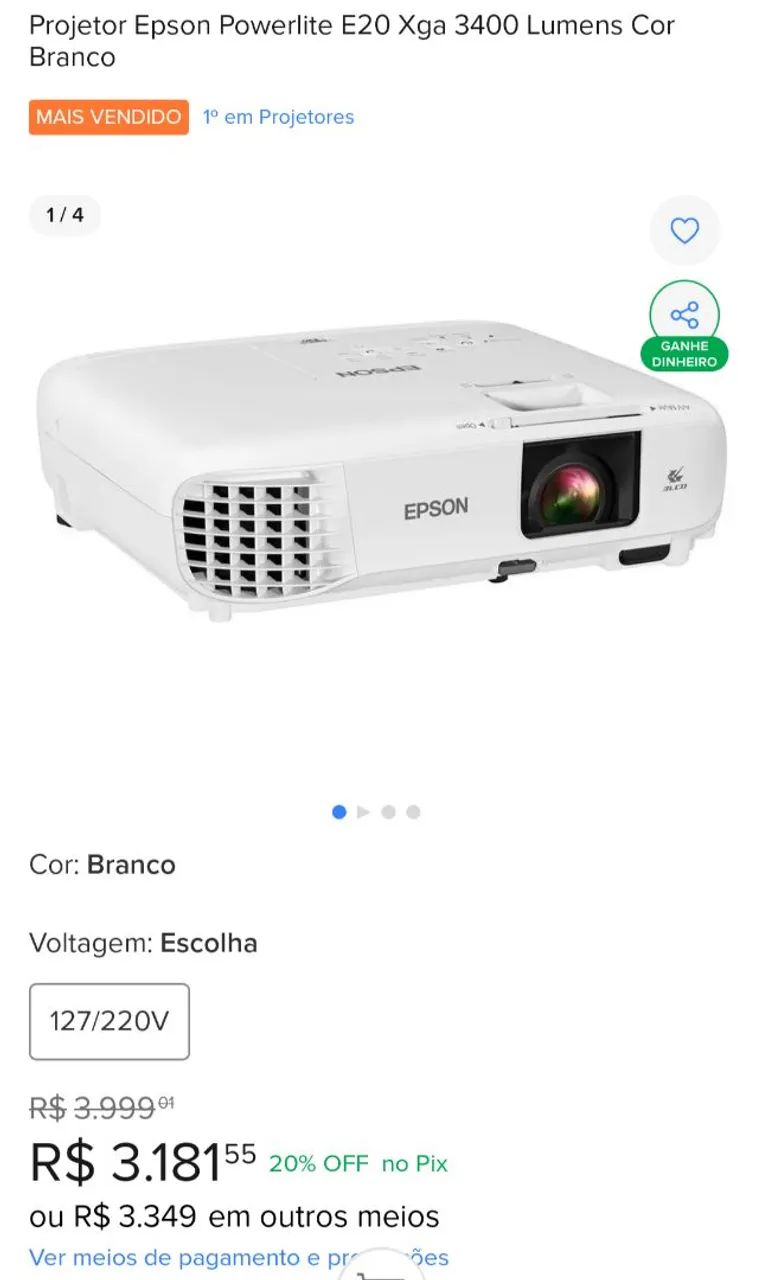
Task: Open Ver meios de pagamento e promoções
Action: pos(240,1254)
